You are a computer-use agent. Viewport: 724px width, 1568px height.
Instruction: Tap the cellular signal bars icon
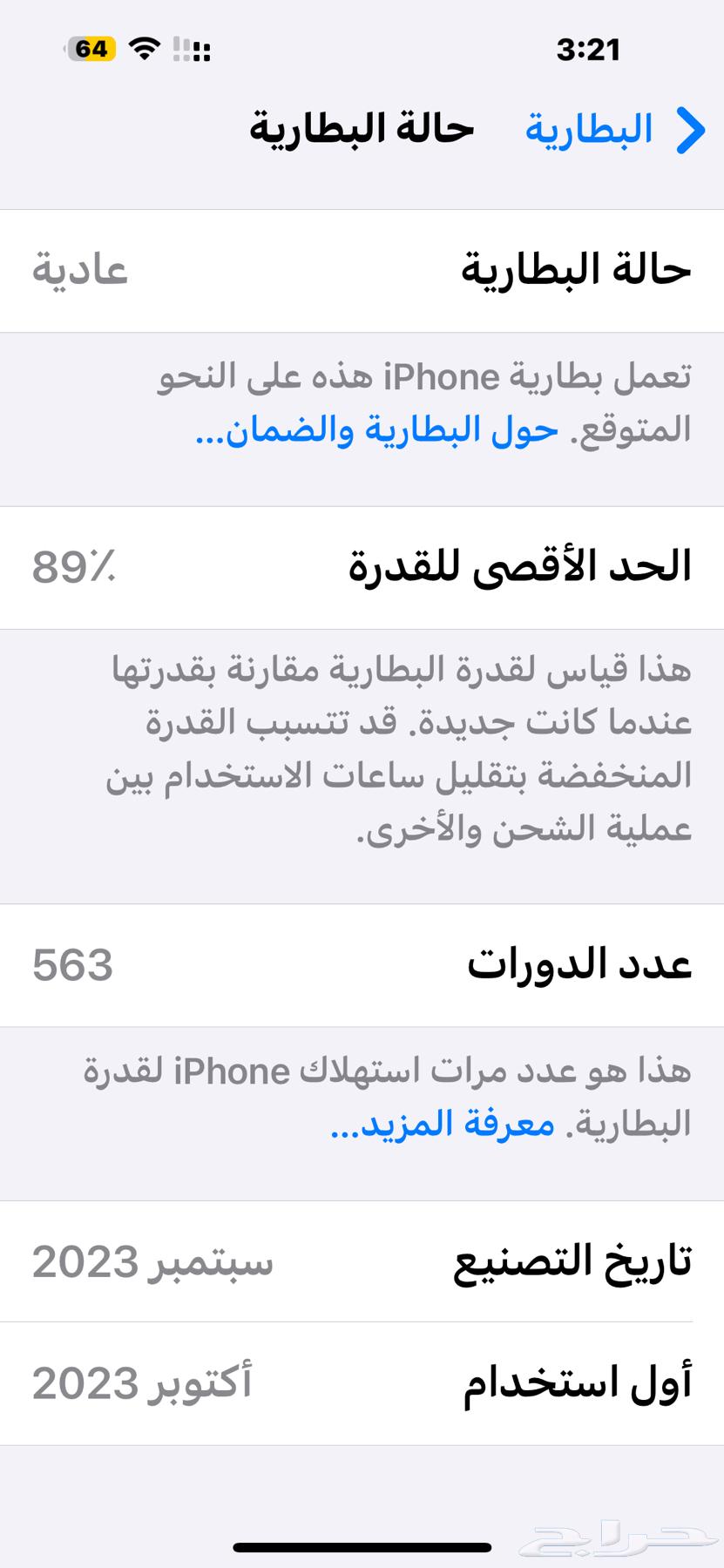(190, 50)
